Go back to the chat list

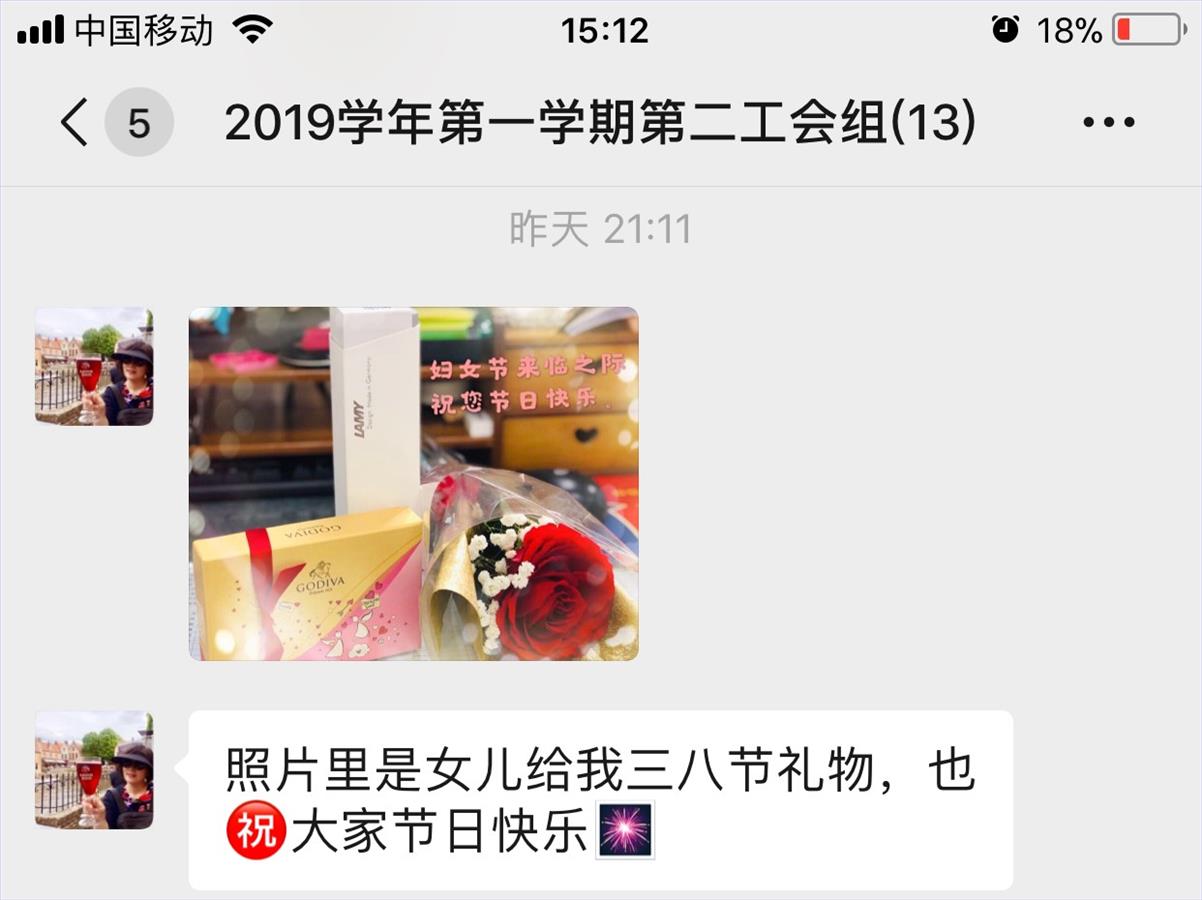tap(76, 123)
